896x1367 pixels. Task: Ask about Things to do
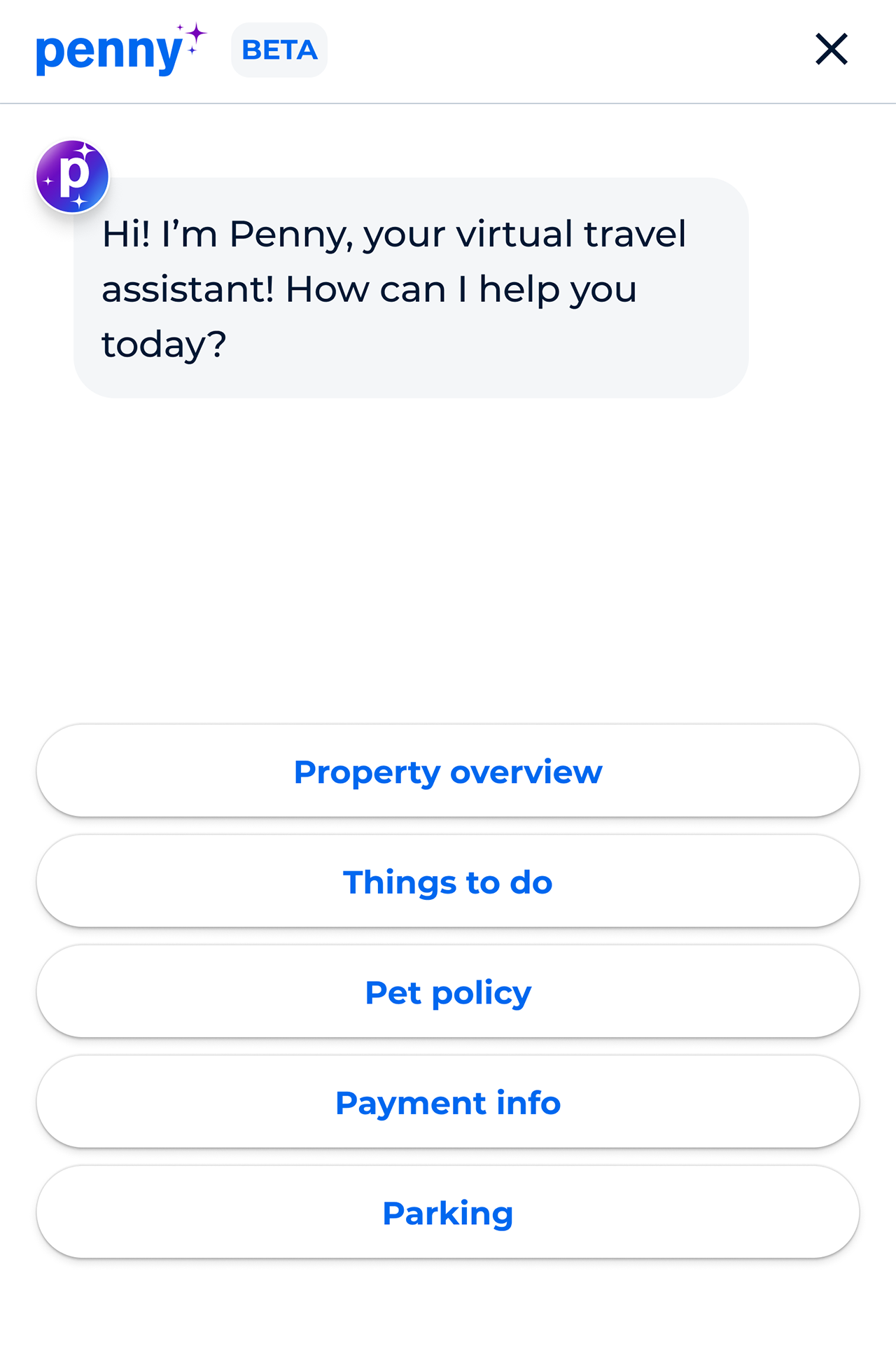448,882
